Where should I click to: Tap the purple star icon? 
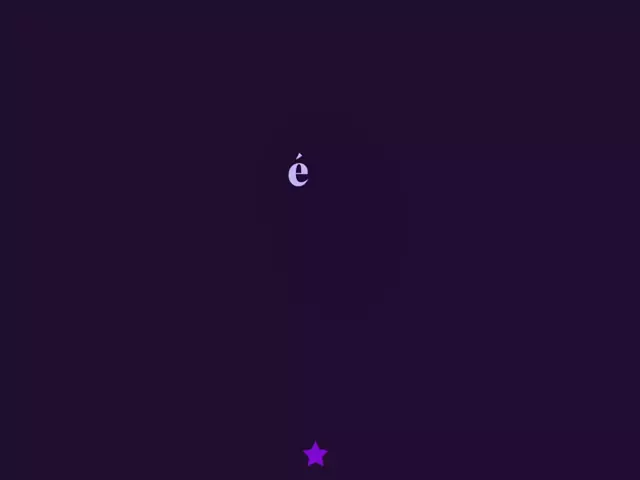point(315,455)
